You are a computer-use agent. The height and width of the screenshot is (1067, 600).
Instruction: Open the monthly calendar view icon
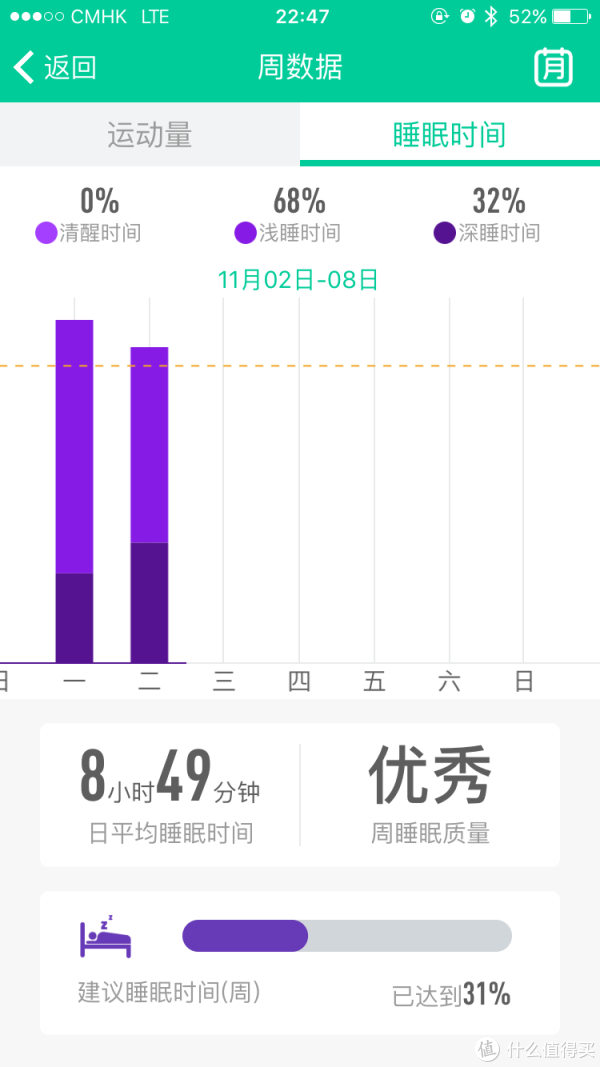(553, 67)
